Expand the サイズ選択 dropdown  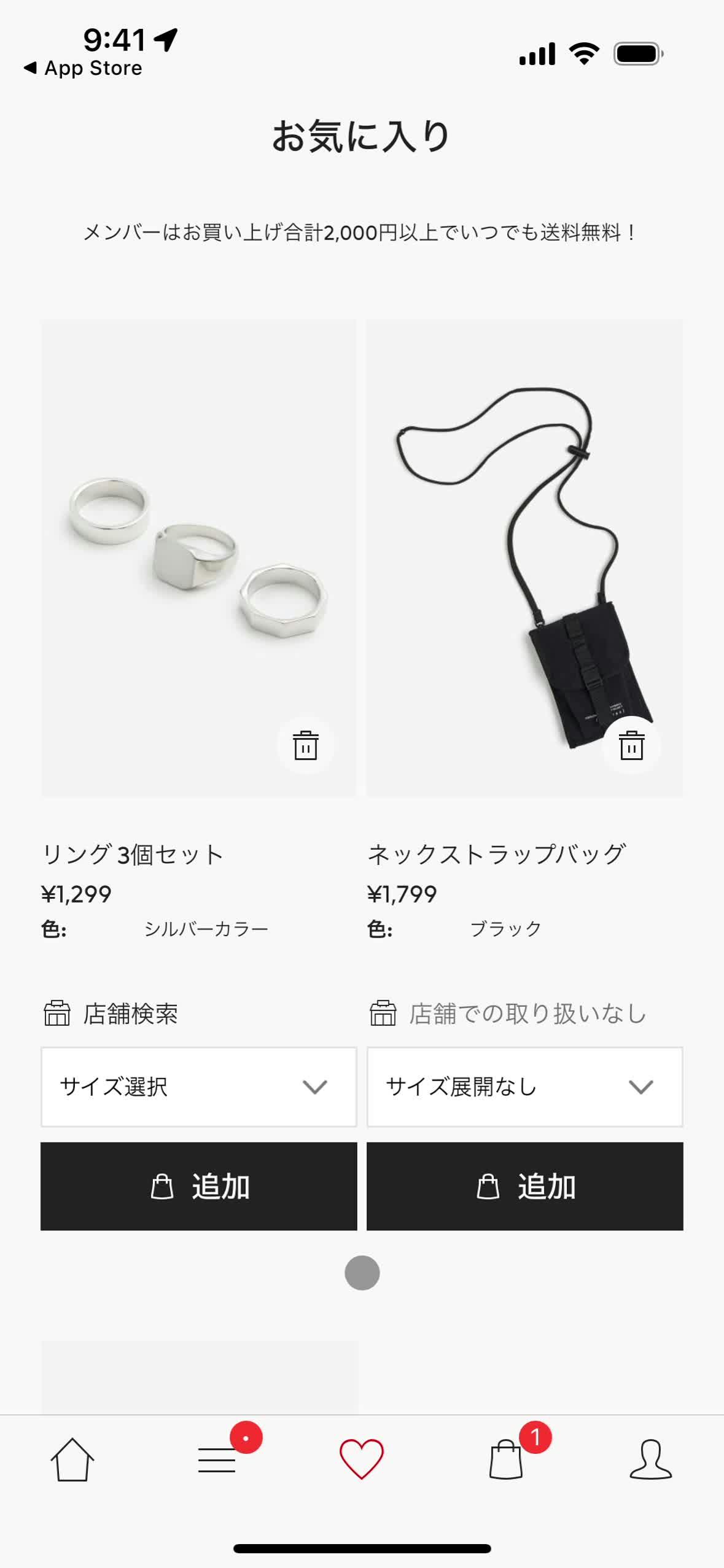tap(198, 1087)
